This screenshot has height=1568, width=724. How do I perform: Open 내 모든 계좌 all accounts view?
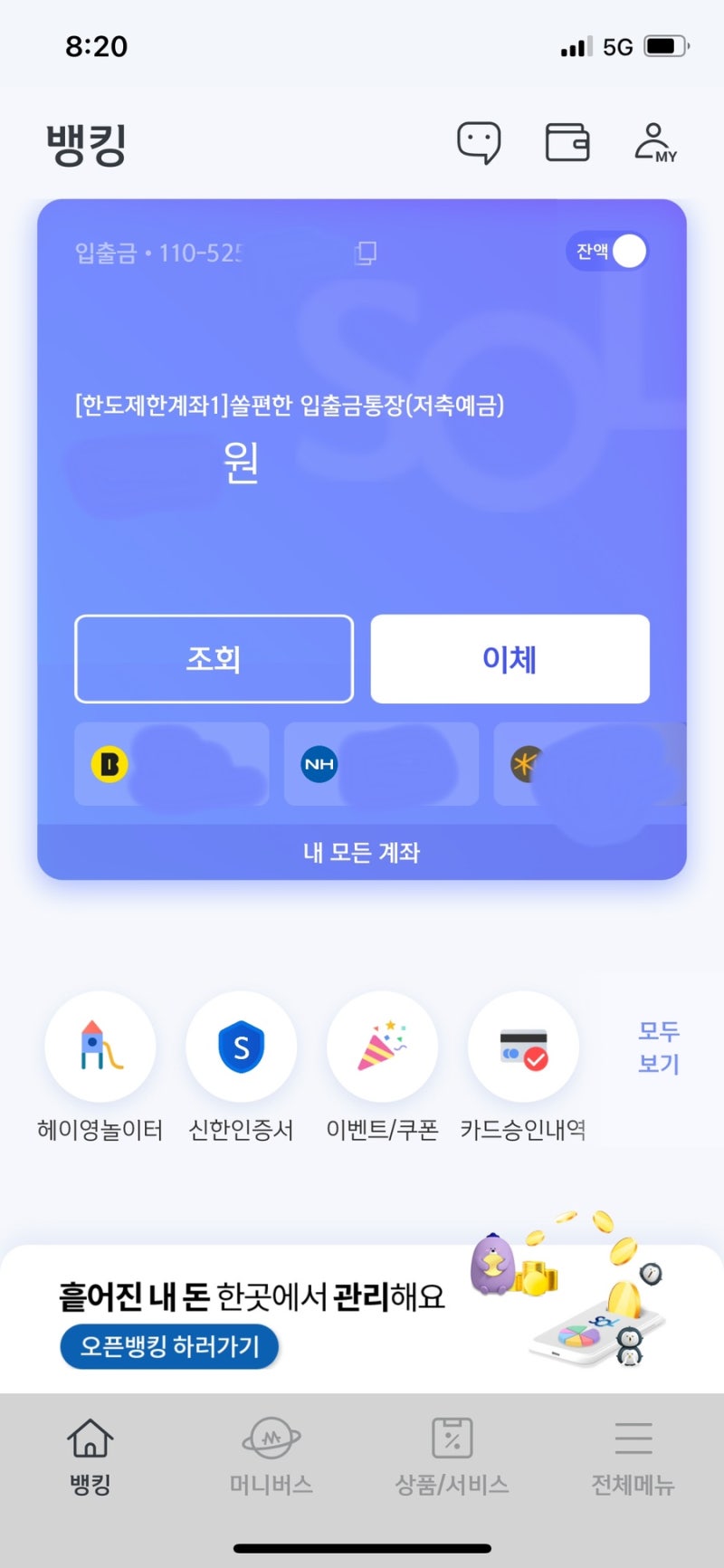click(x=361, y=852)
